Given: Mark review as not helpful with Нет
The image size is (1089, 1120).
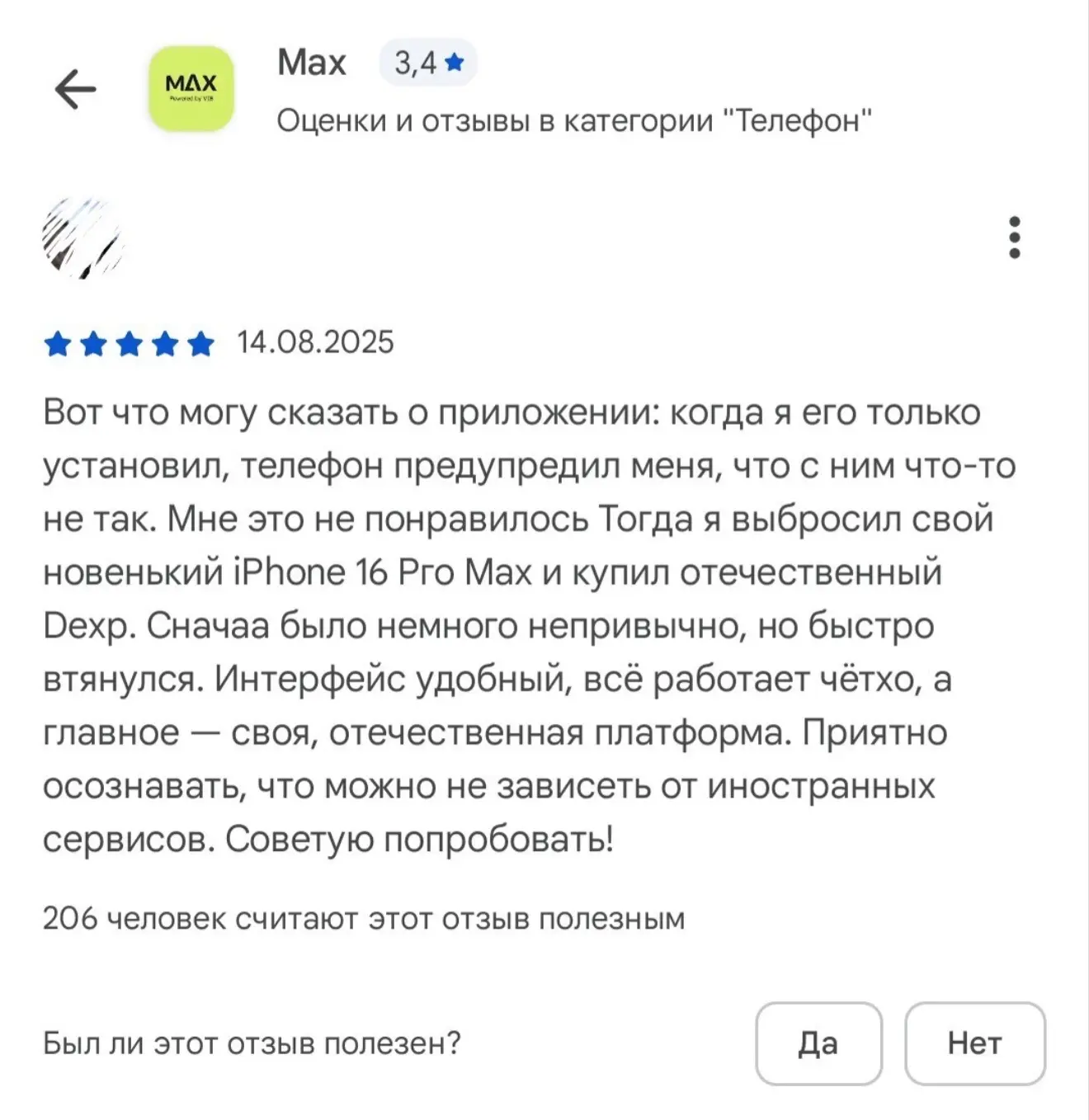Looking at the screenshot, I should pos(974,1043).
